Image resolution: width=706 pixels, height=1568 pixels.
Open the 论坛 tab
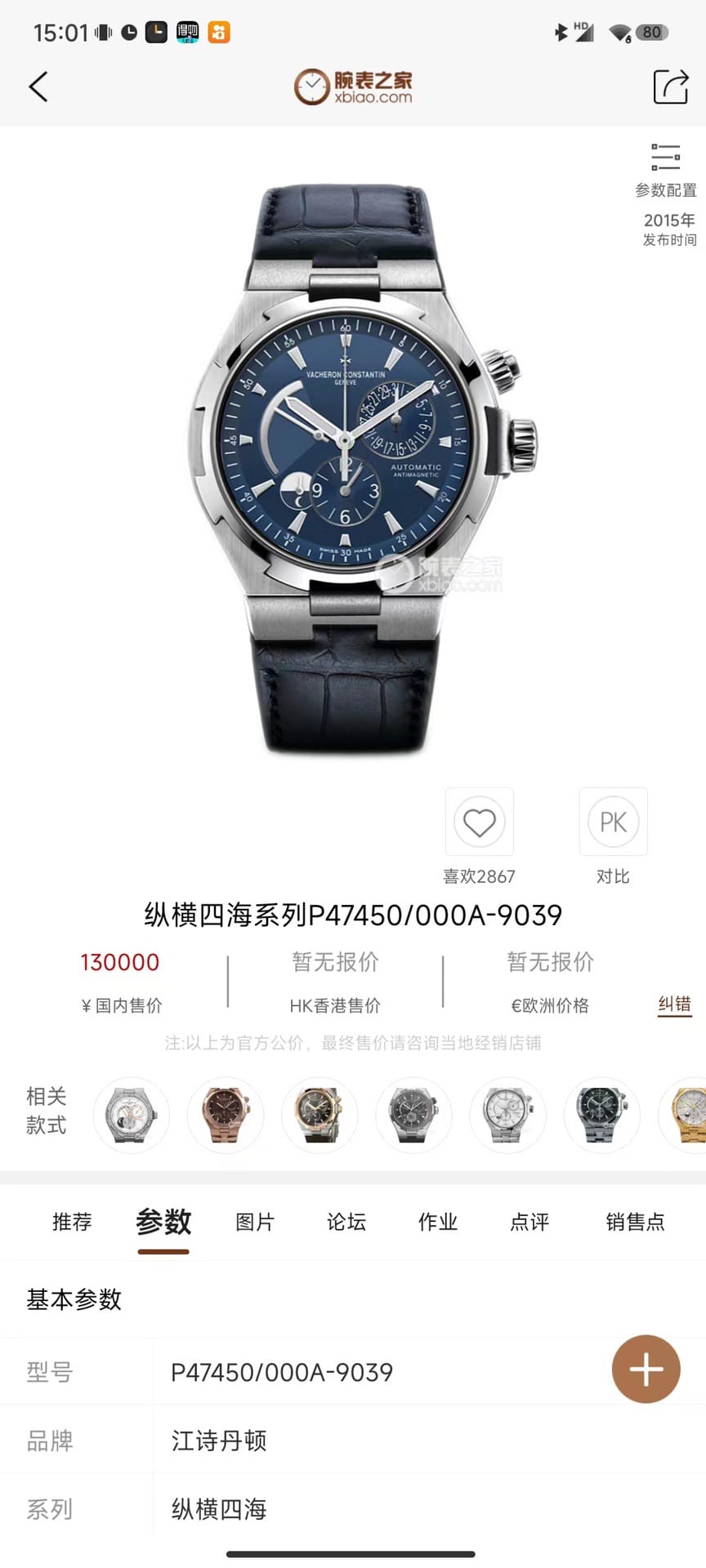[x=346, y=1222]
